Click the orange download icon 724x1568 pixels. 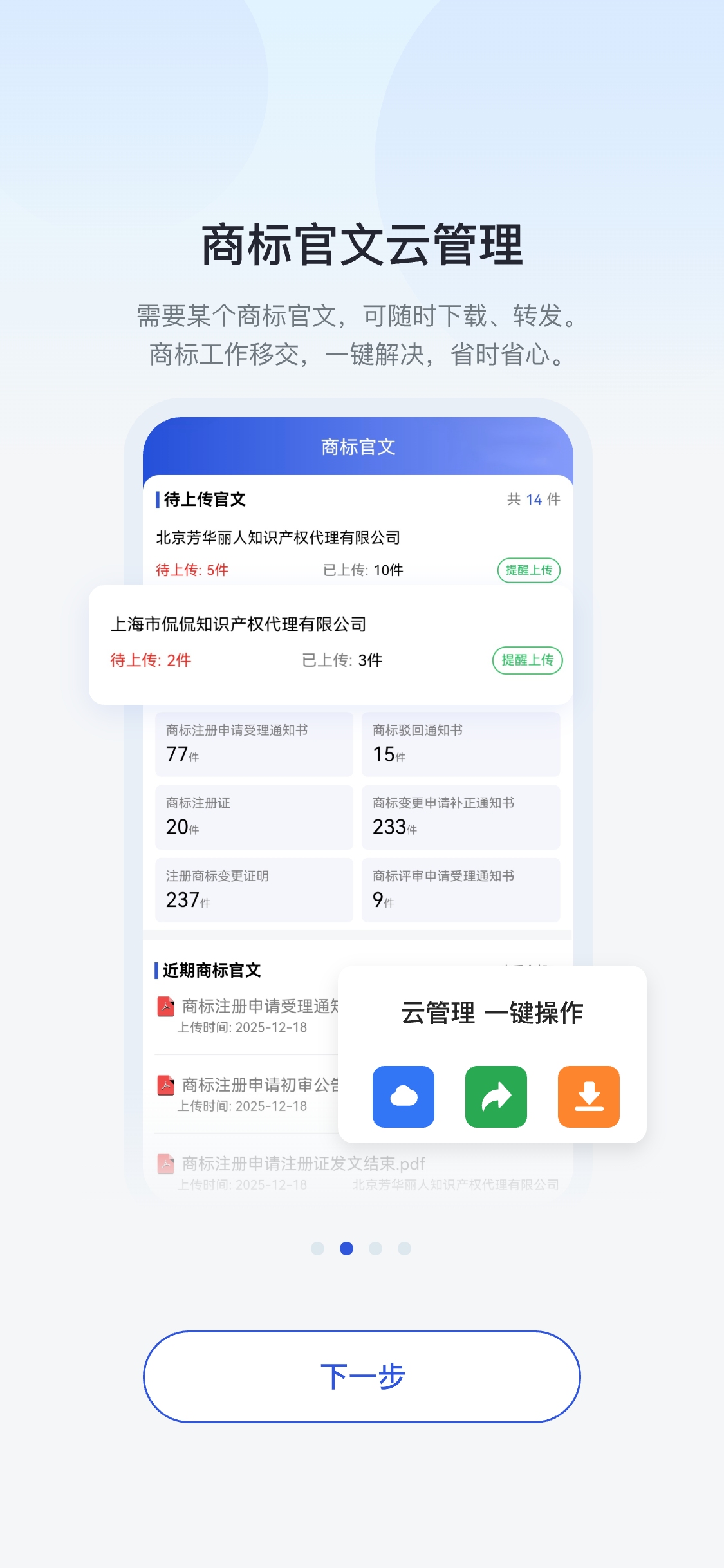(x=588, y=1096)
